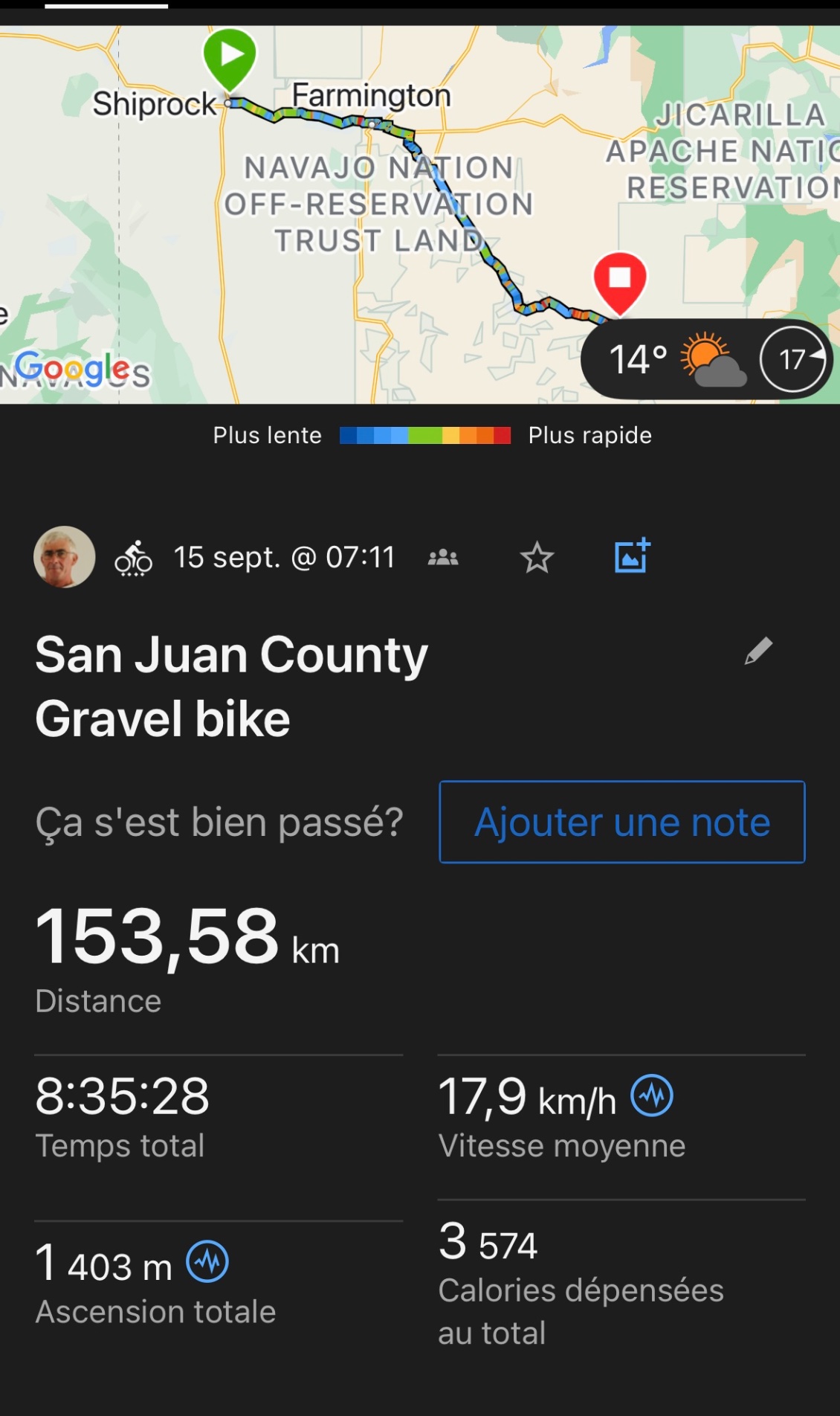Mark this activity as favorite with the star

click(x=537, y=557)
